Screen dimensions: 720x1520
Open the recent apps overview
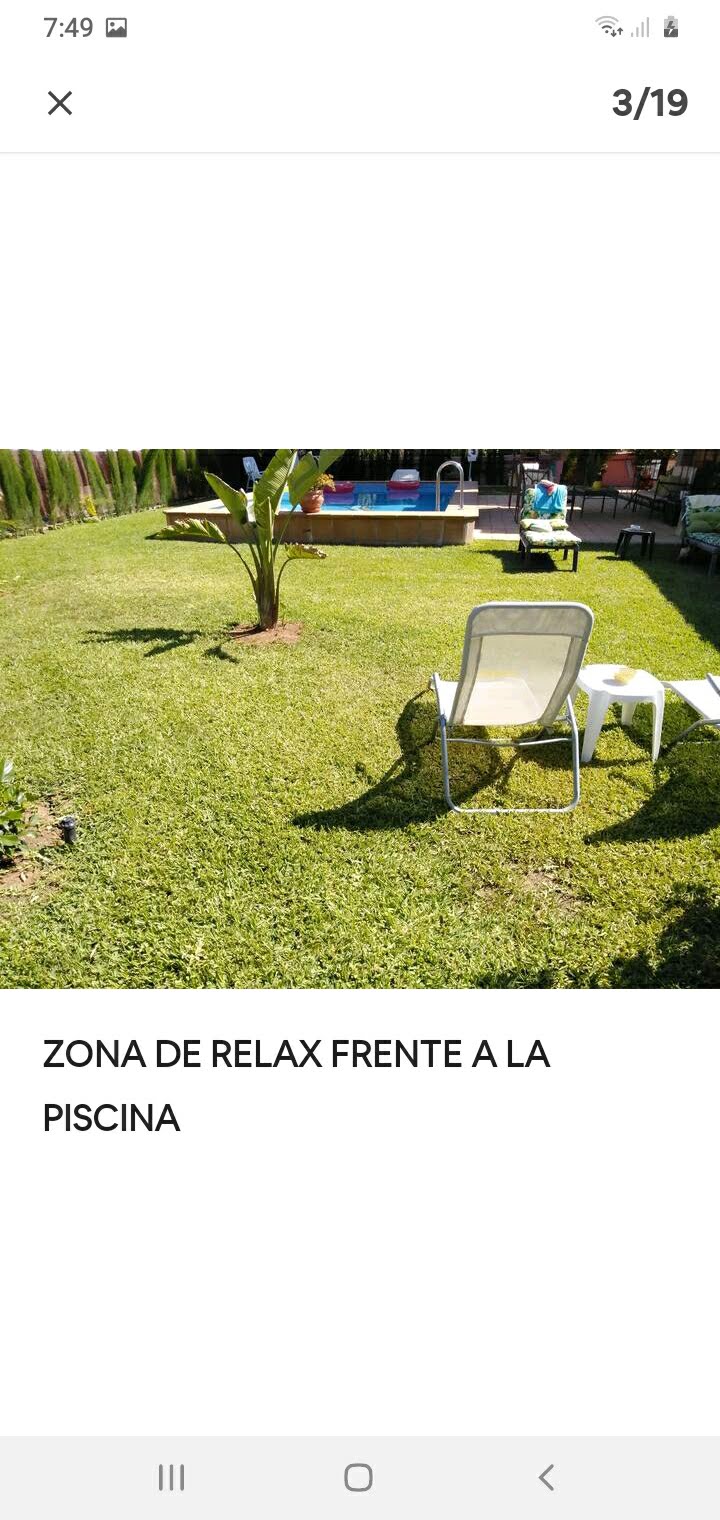(x=171, y=1477)
